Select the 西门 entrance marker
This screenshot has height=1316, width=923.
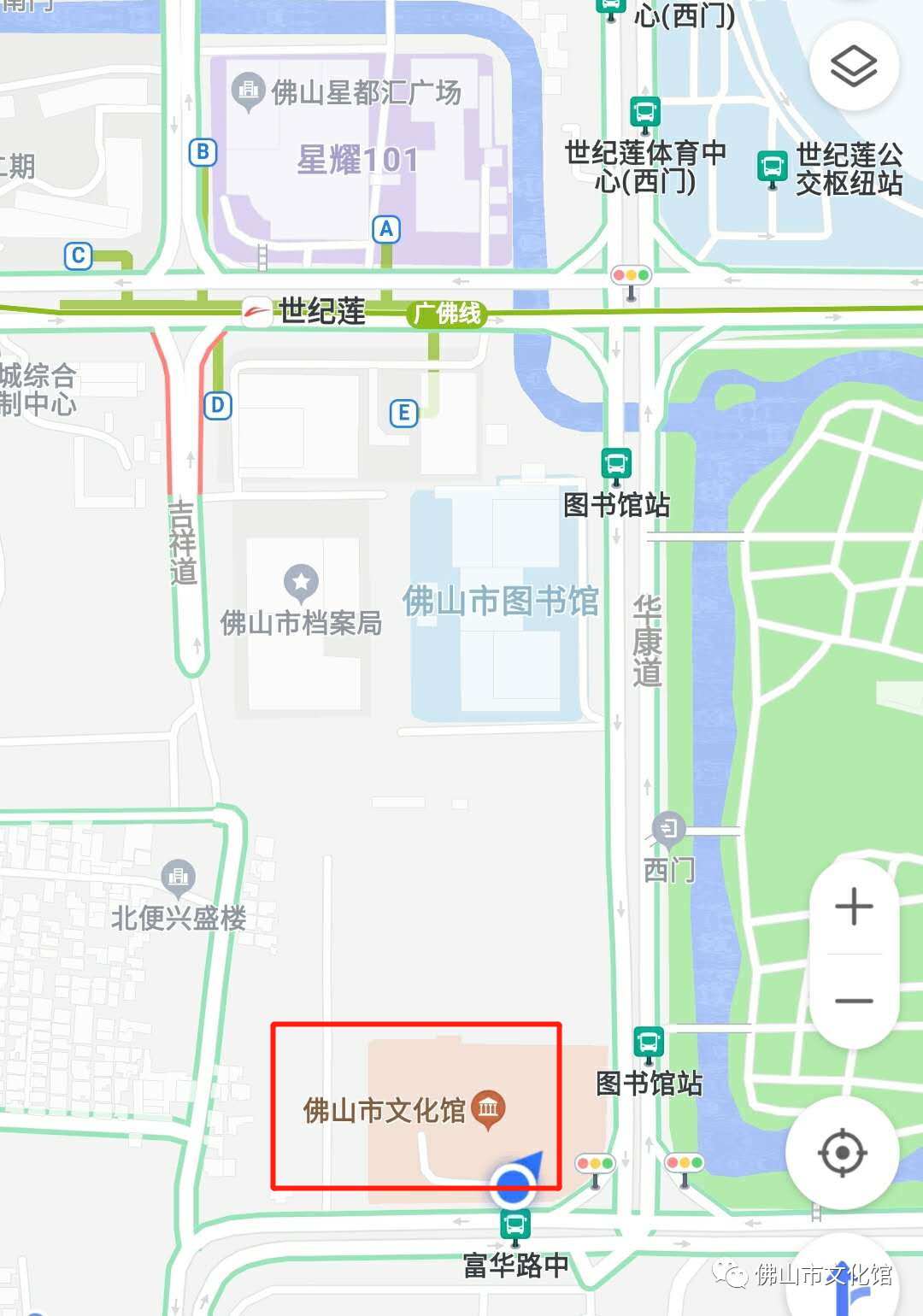[x=668, y=830]
